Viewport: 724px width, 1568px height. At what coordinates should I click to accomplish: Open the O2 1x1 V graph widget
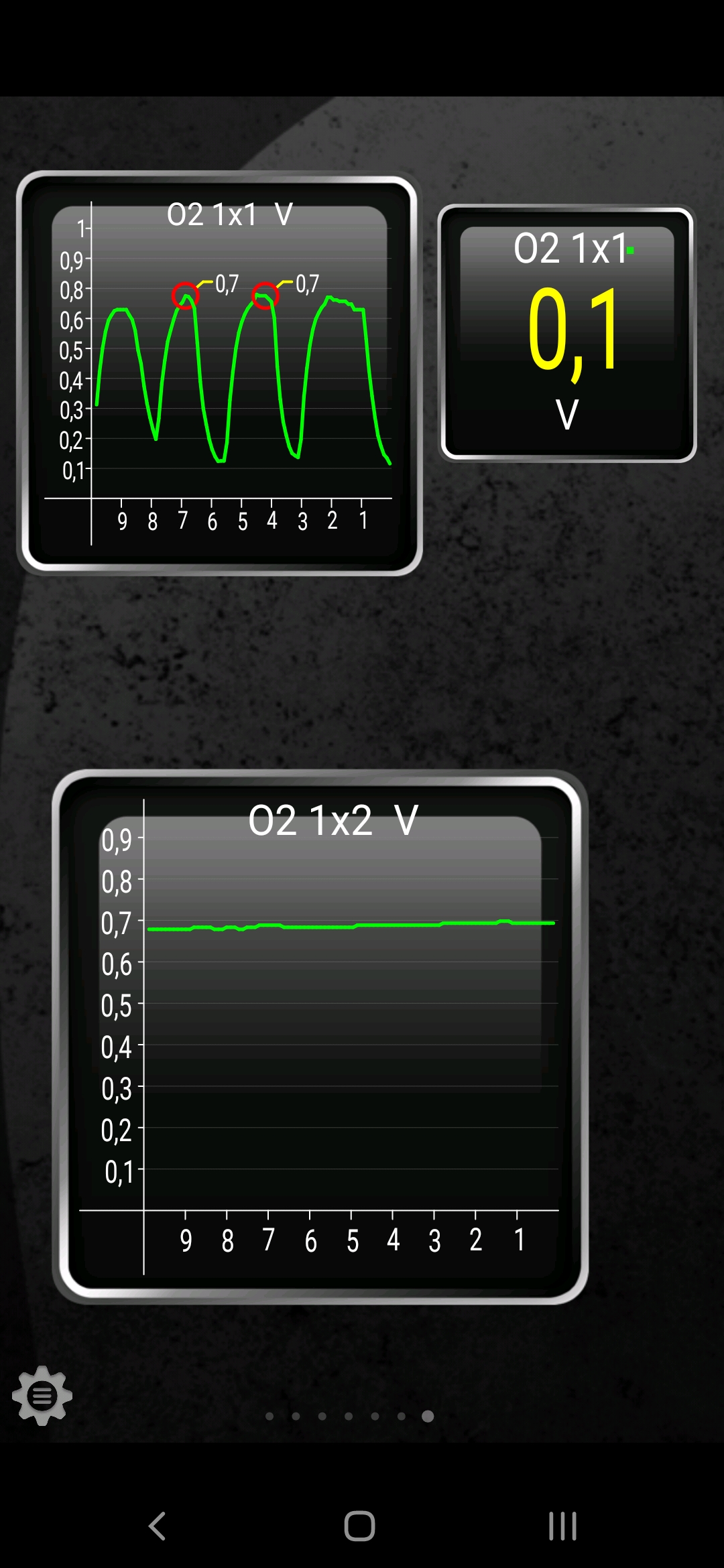(219, 373)
